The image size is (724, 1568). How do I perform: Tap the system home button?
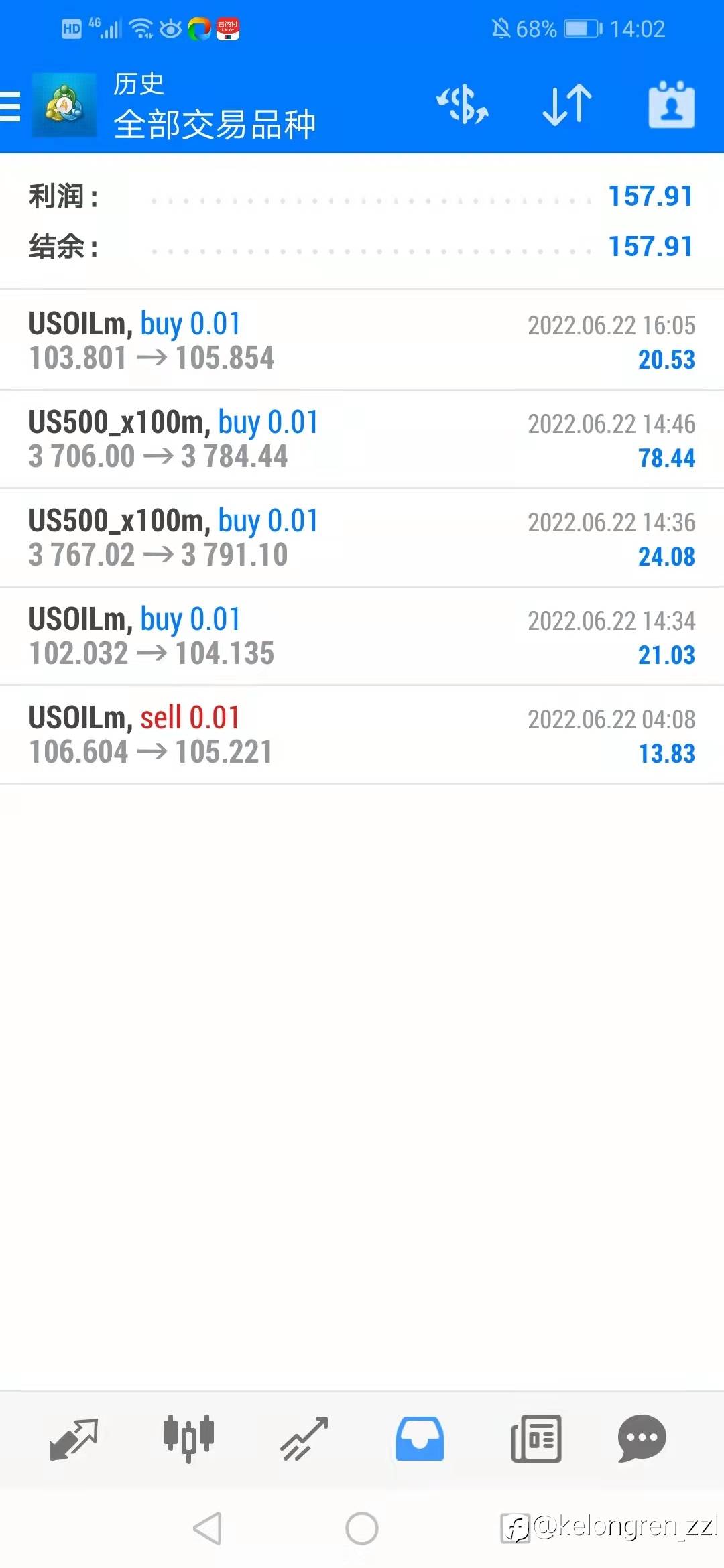click(362, 1528)
